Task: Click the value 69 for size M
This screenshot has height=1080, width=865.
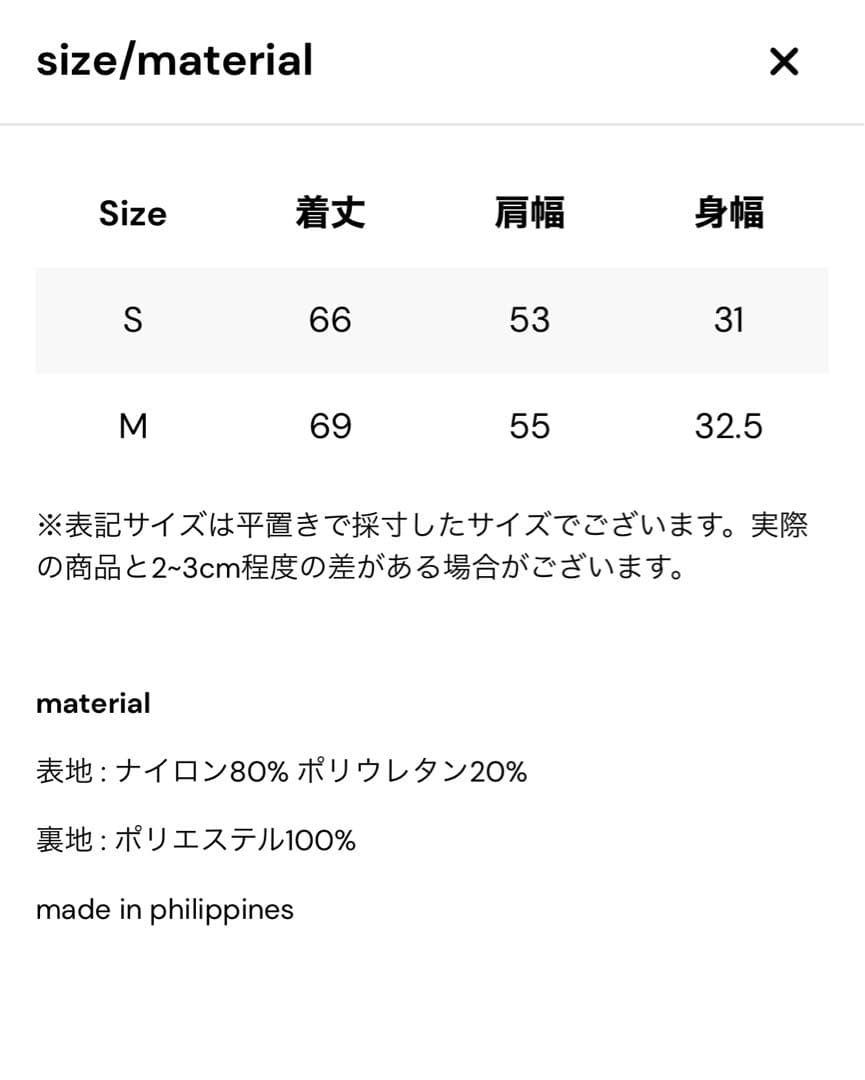Action: click(330, 425)
